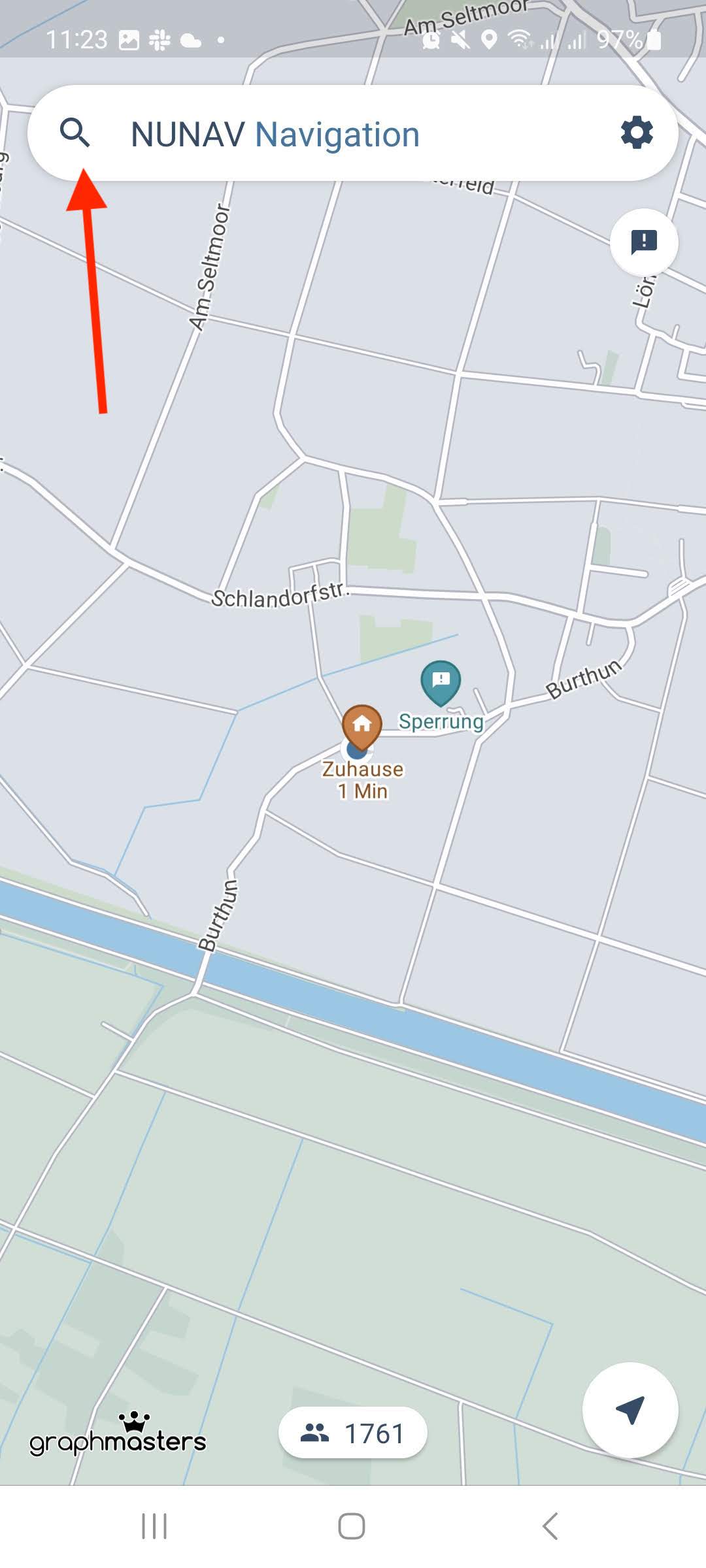Report a traffic incident
The image size is (706, 1568).
point(644,242)
